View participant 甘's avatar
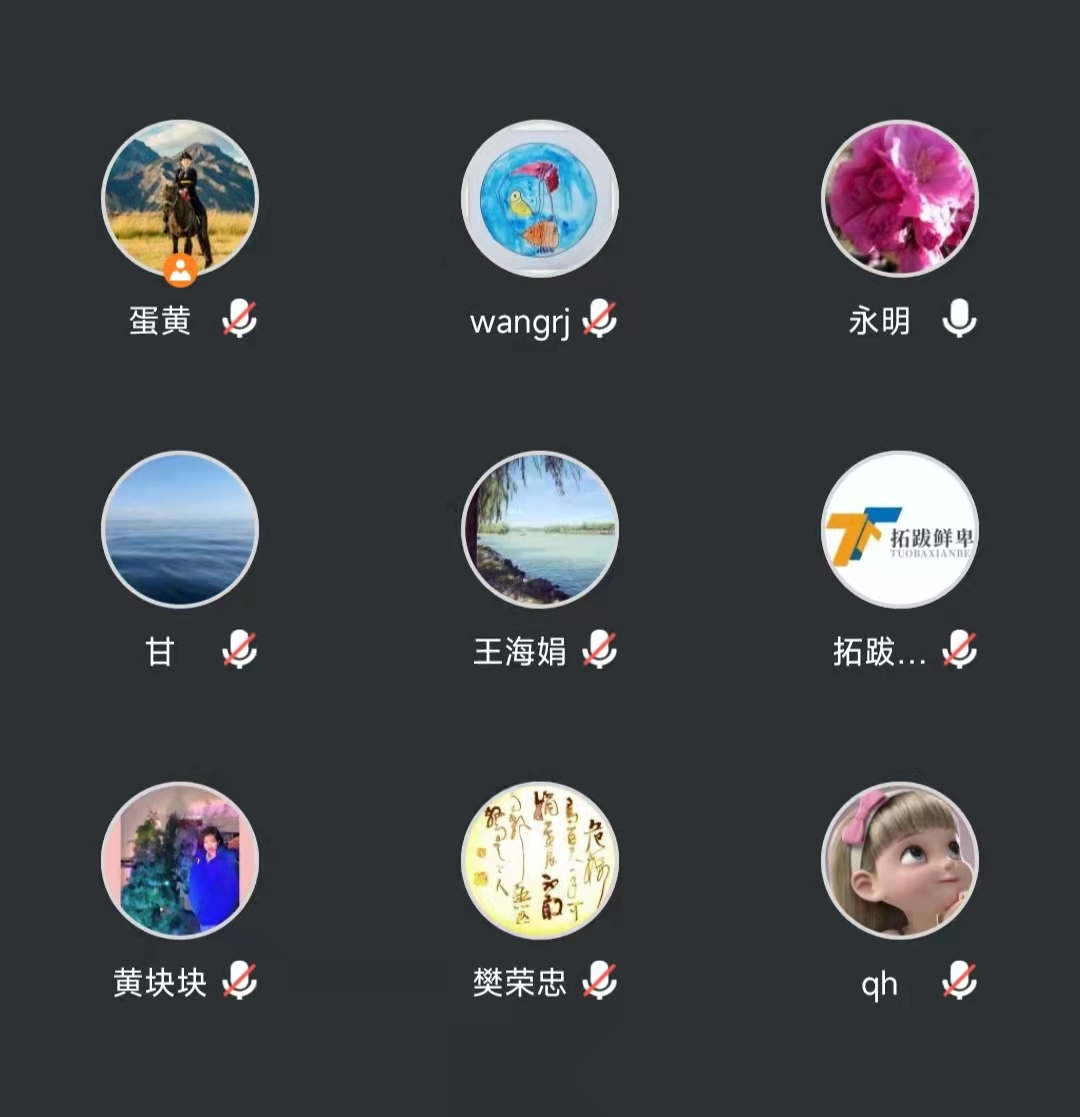 (x=180, y=529)
